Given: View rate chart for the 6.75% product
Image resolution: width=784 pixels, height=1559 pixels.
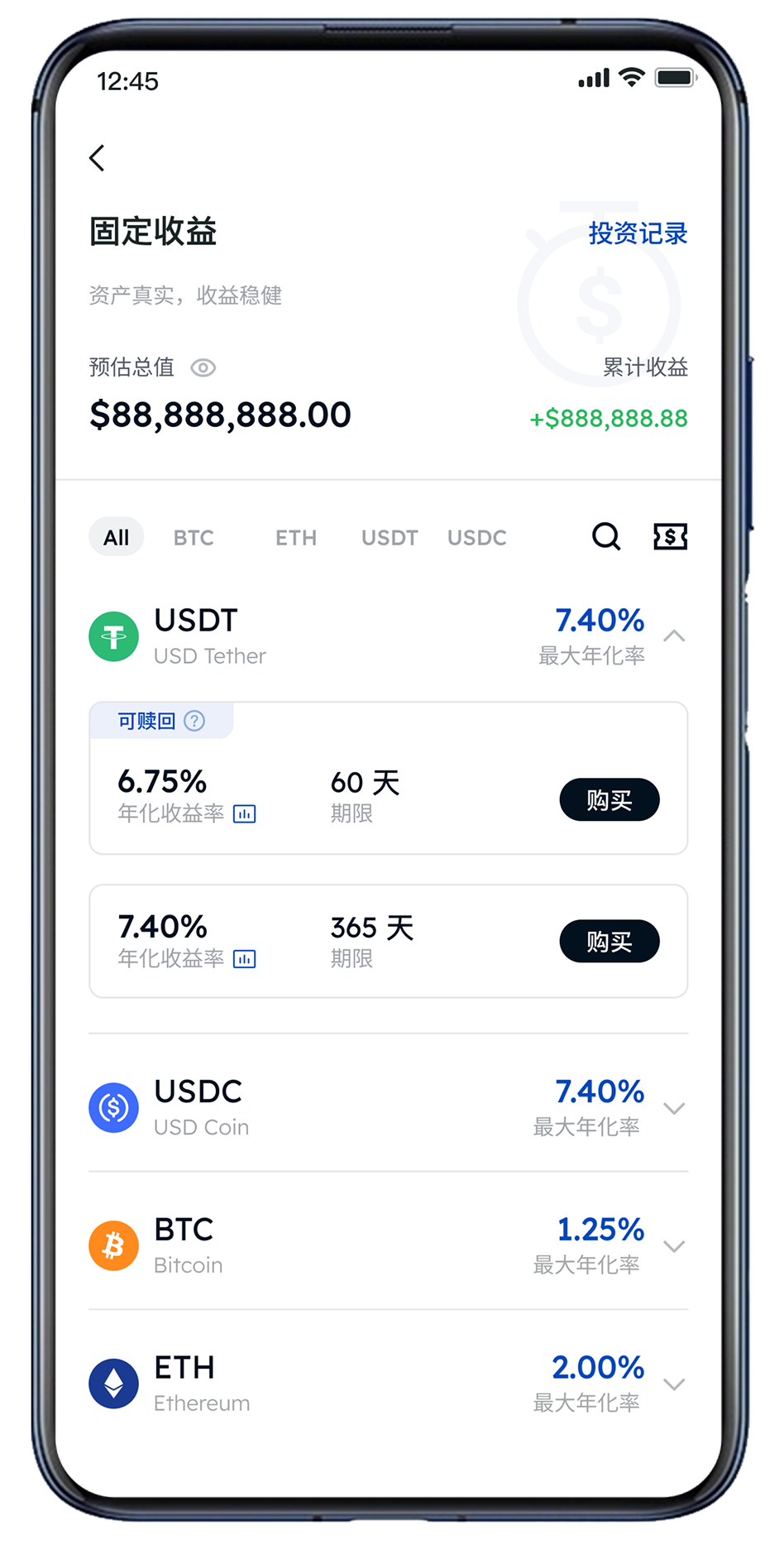Looking at the screenshot, I should pyautogui.click(x=245, y=814).
